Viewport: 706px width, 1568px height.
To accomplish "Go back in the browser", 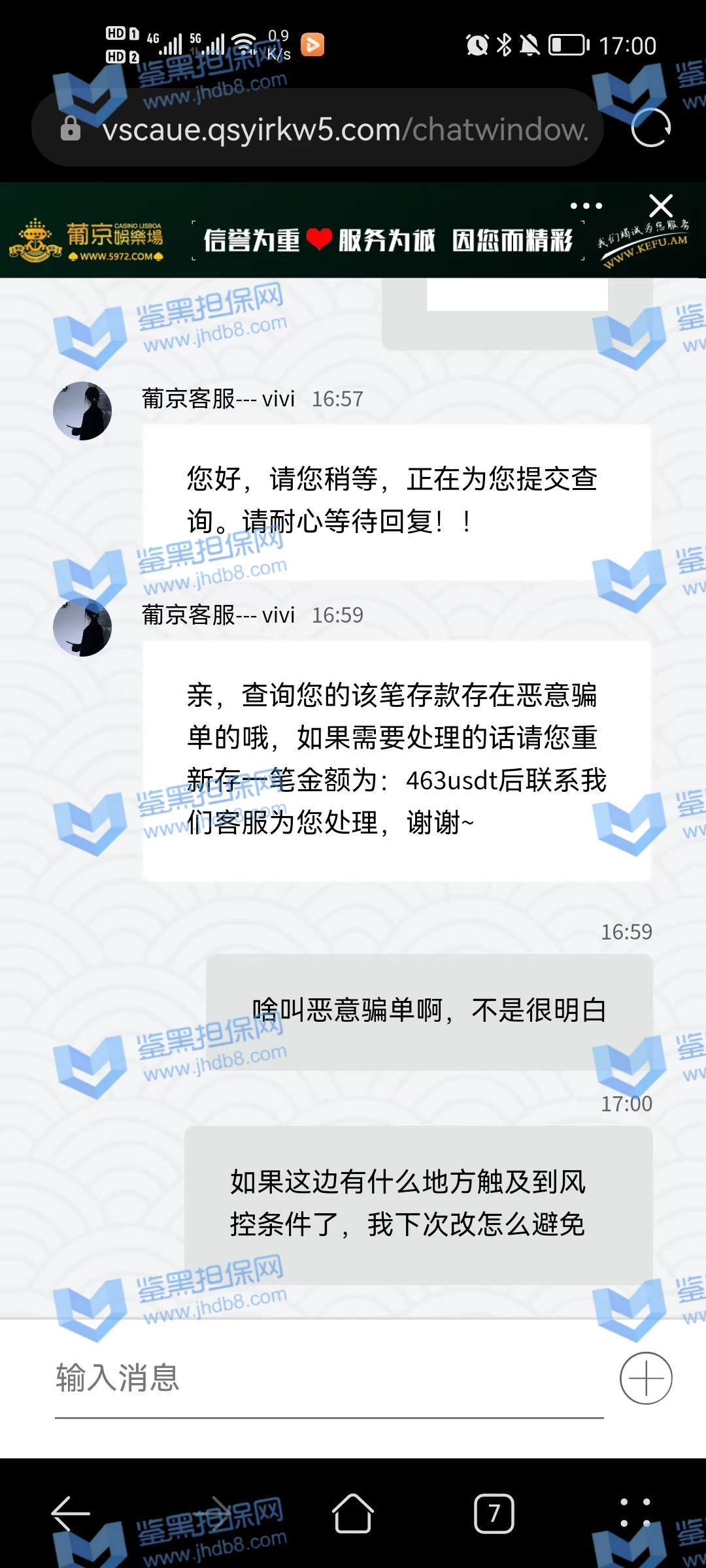I will click(71, 1513).
